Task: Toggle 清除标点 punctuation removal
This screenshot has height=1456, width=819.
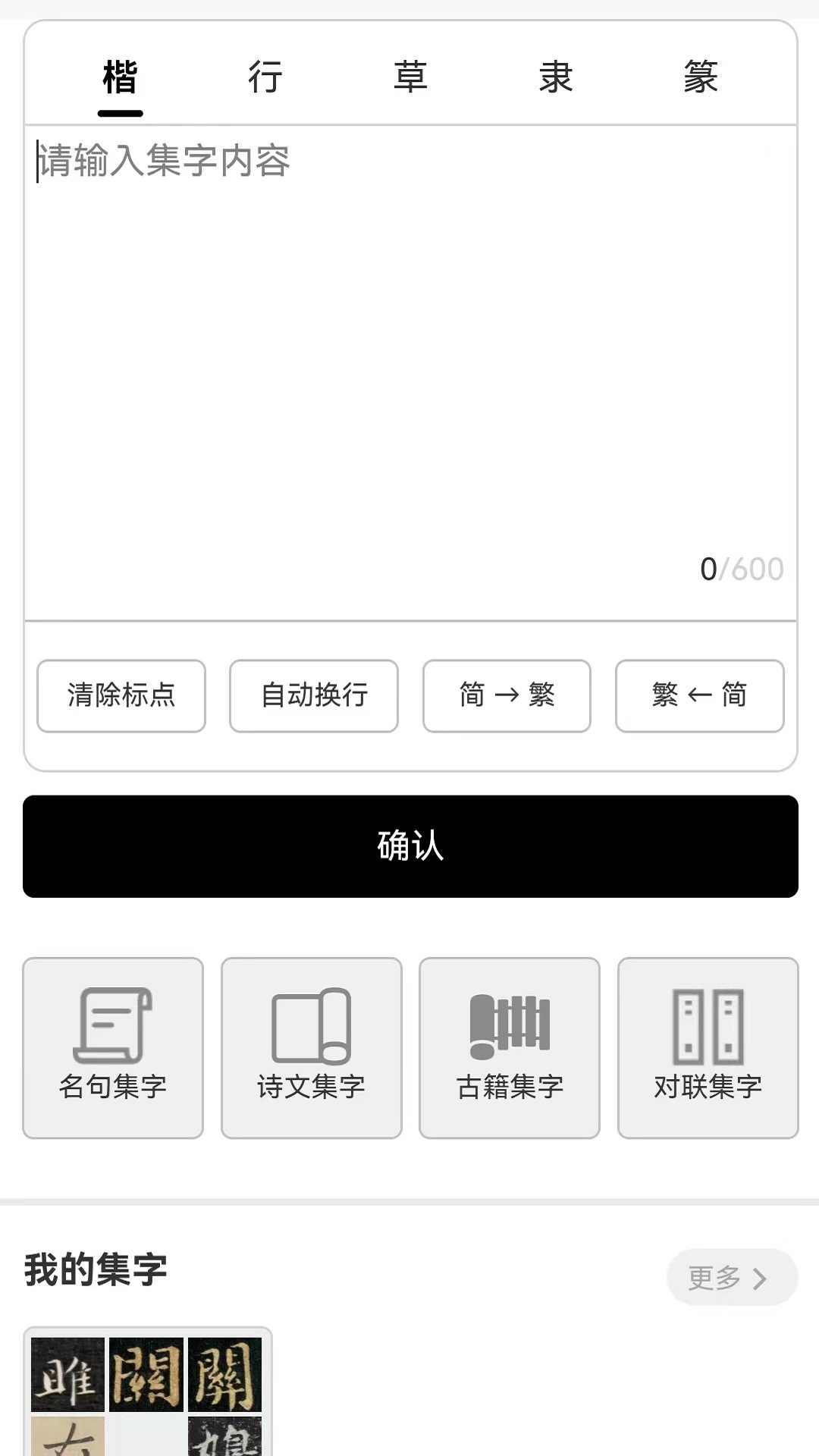Action: (x=121, y=696)
